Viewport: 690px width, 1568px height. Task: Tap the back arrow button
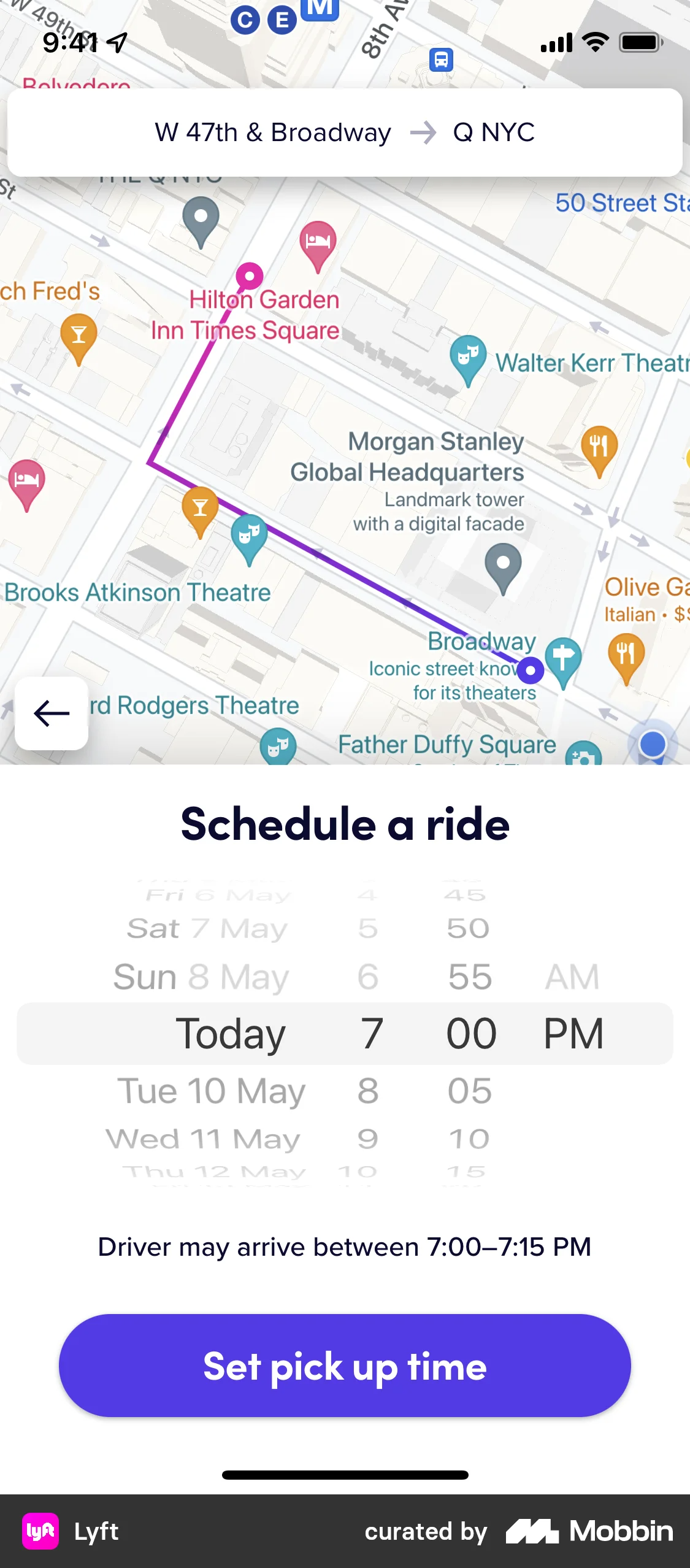click(x=52, y=713)
